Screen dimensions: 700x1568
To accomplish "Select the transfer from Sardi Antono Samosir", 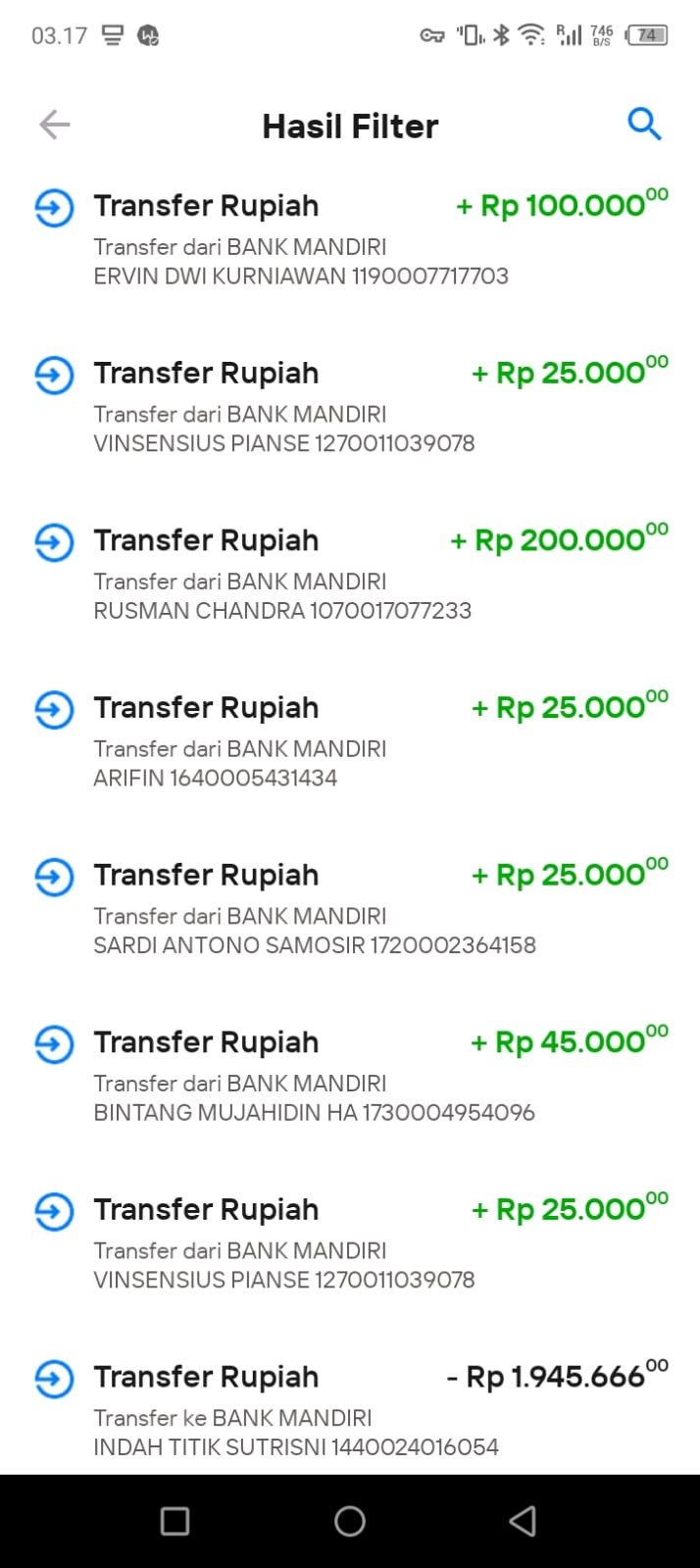I will click(x=350, y=909).
